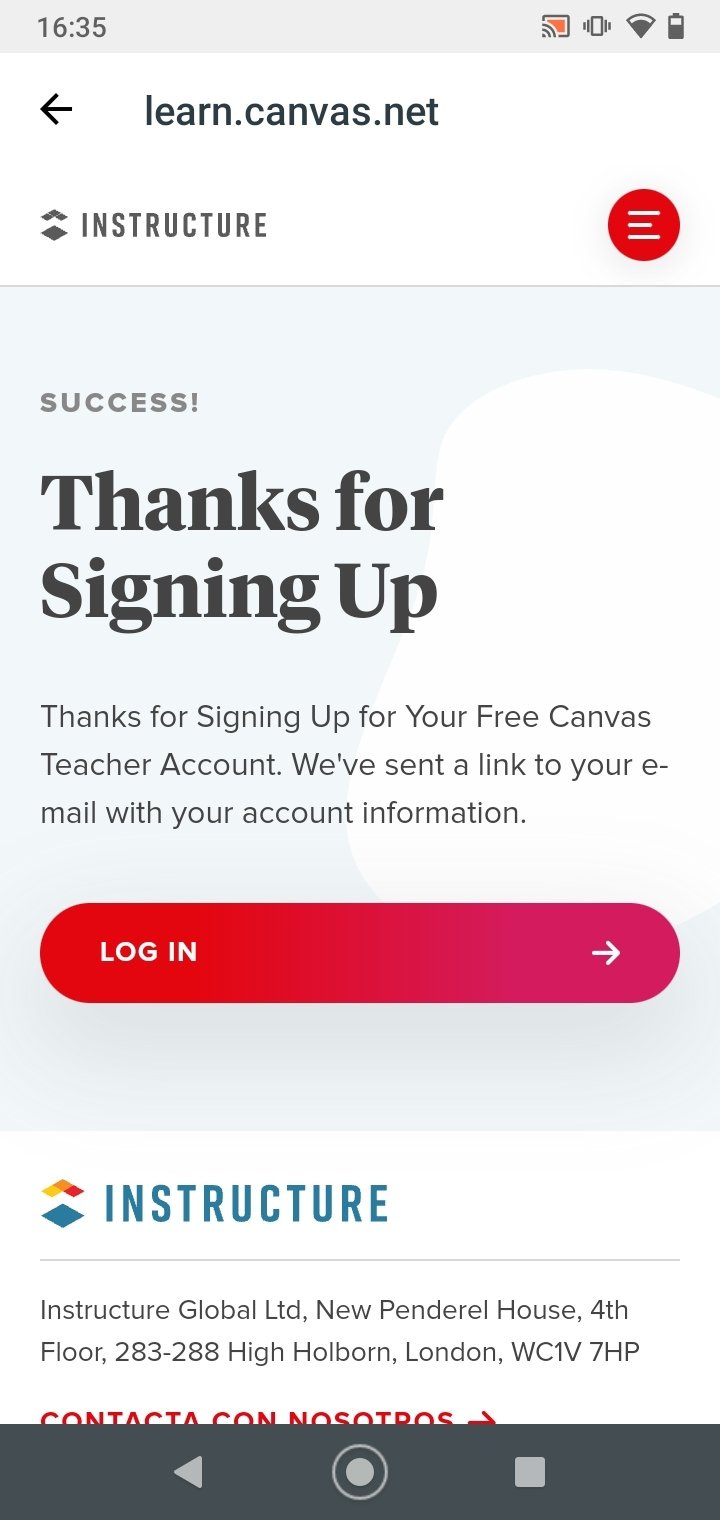Open the Contacta con nosotros link
This screenshot has height=1520, width=720.
click(x=268, y=1416)
